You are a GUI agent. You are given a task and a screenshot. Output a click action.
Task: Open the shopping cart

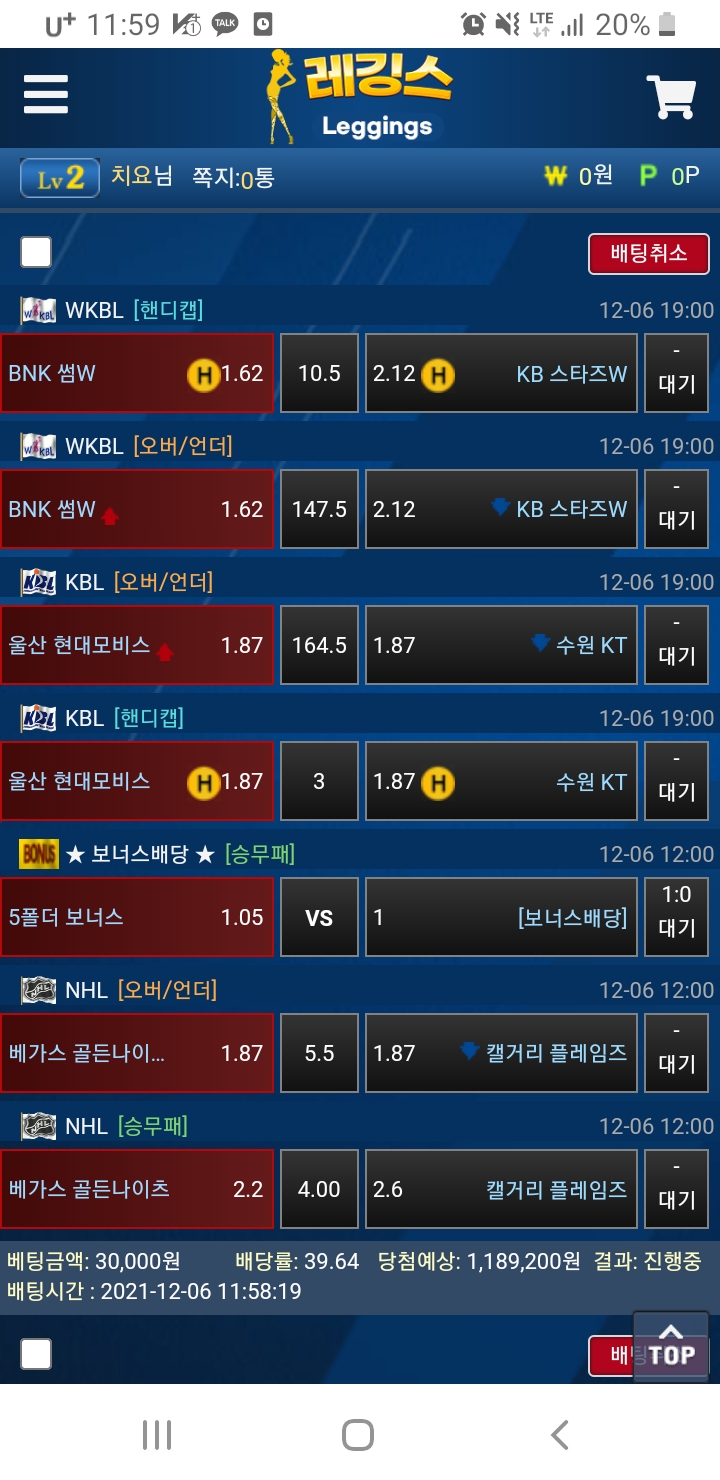[x=671, y=97]
